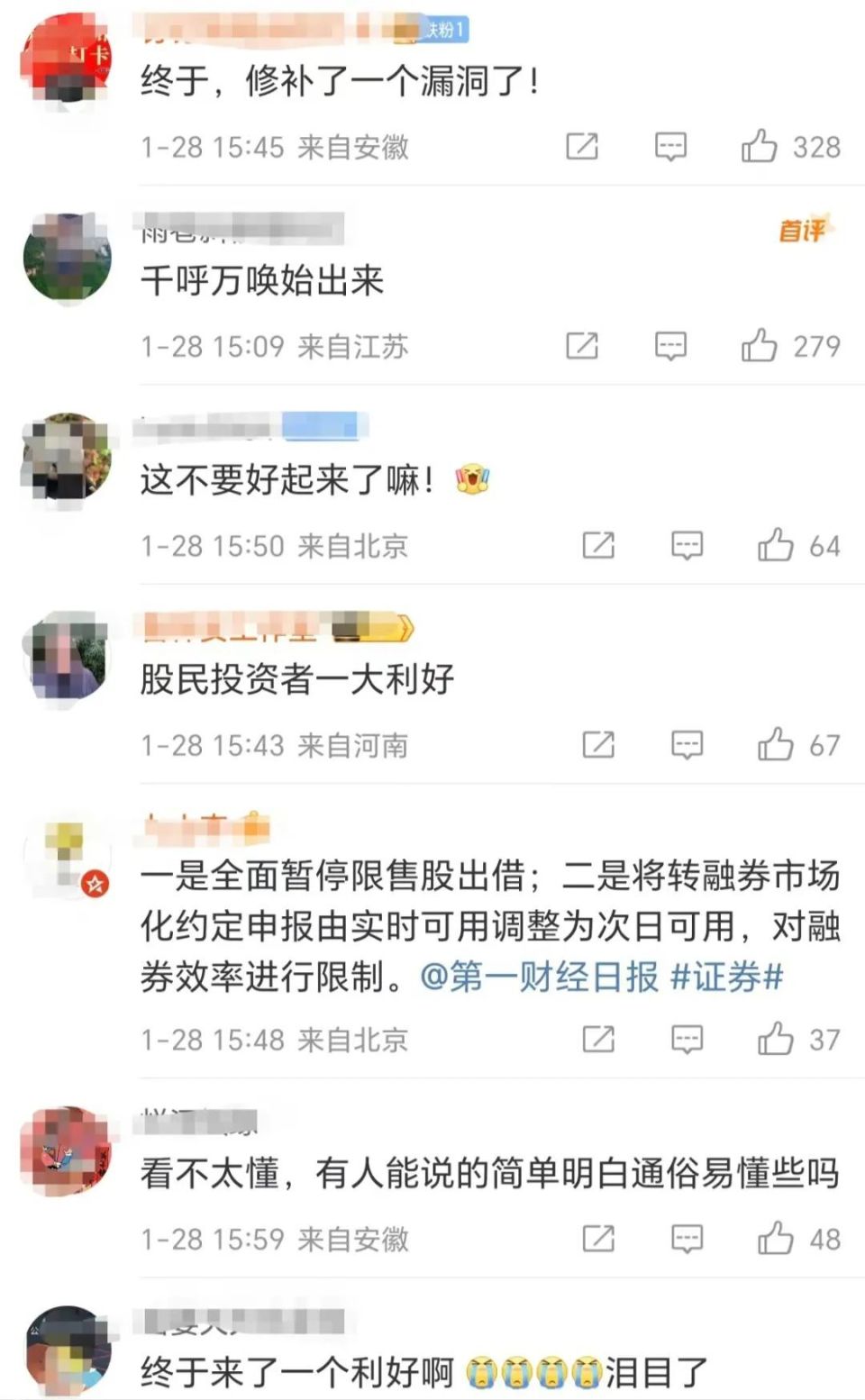
Task: Reply to comment "股民投资者一大利好"
Action: coord(687,746)
